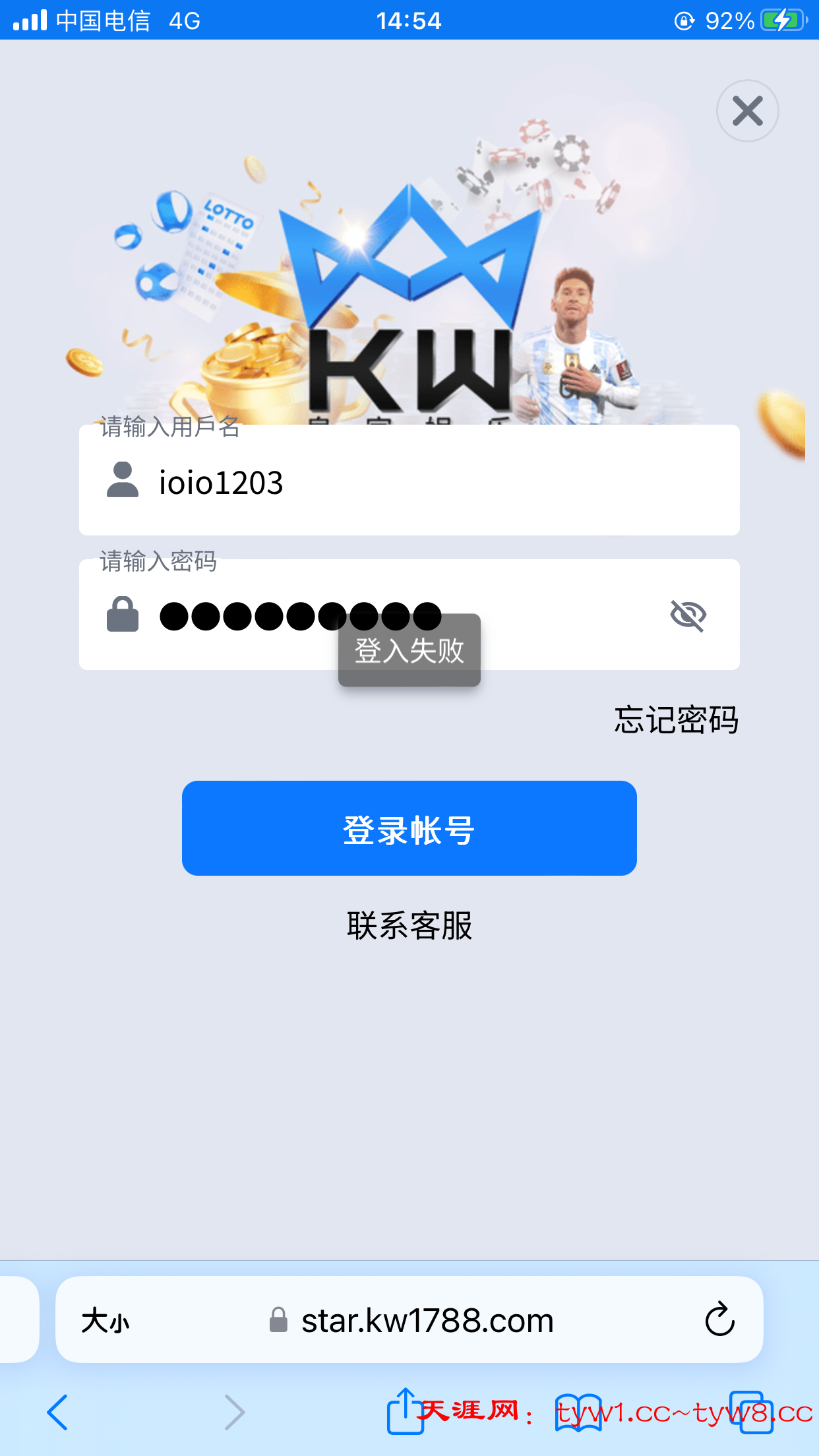The width and height of the screenshot is (819, 1456).
Task: Tap the username field with ioio1203
Action: [x=409, y=482]
